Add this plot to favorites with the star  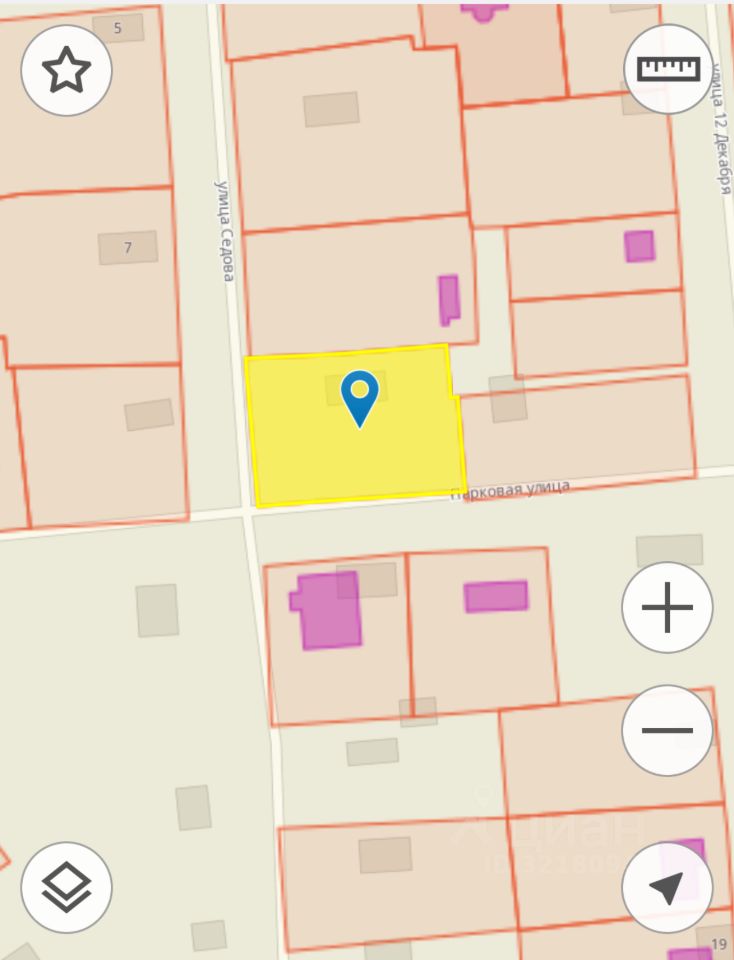(66, 70)
